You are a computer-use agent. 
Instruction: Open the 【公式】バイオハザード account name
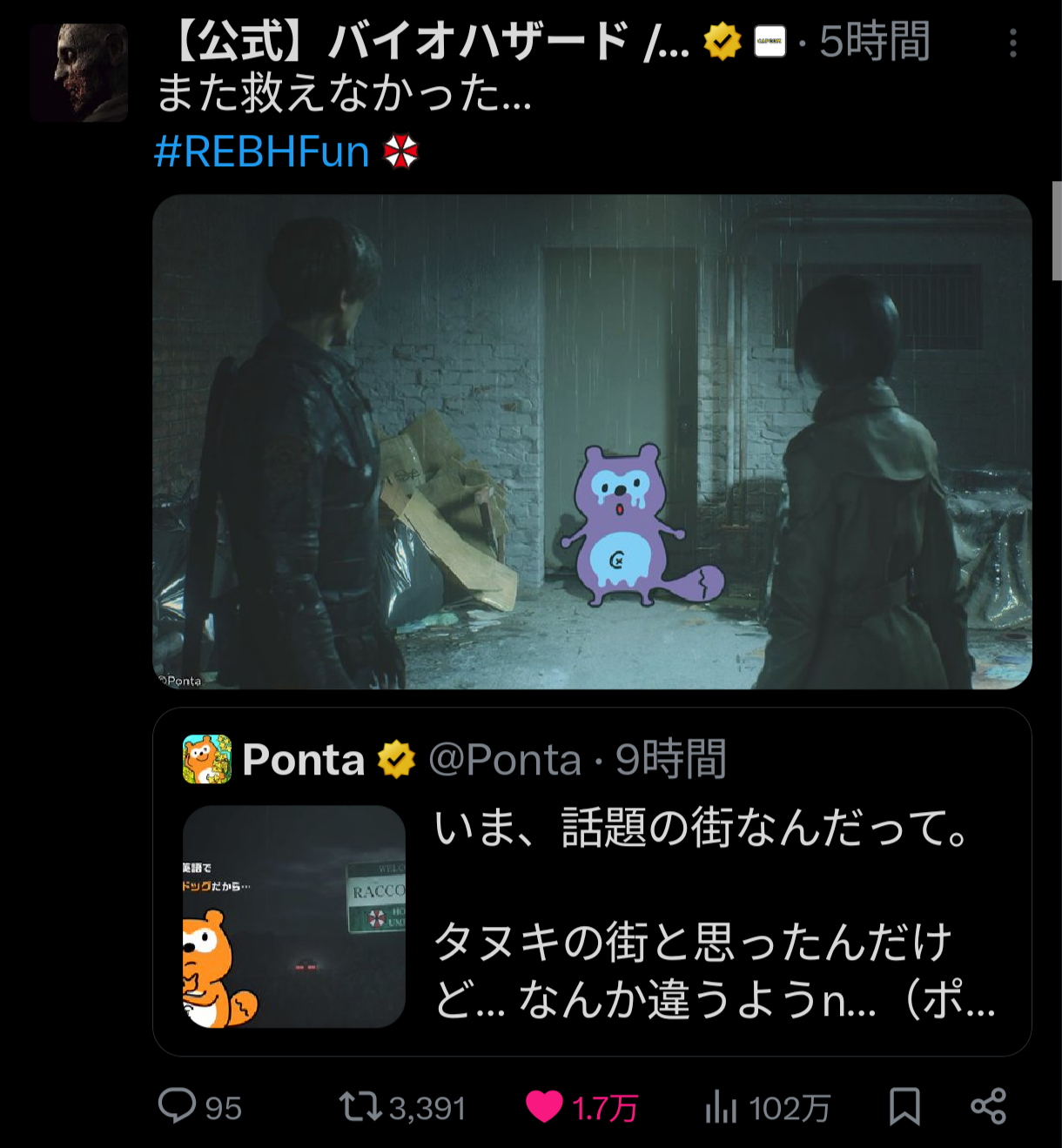pyautogui.click(x=427, y=42)
